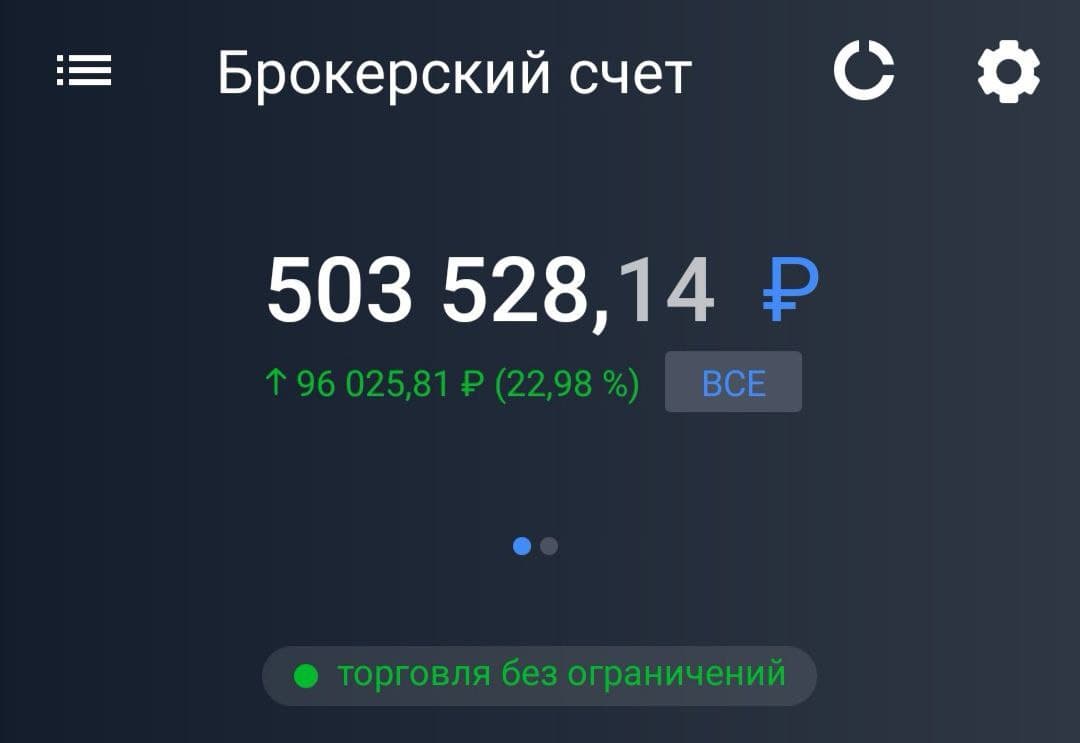Tap the second page indicator dot
The width and height of the screenshot is (1080, 743).
(549, 546)
